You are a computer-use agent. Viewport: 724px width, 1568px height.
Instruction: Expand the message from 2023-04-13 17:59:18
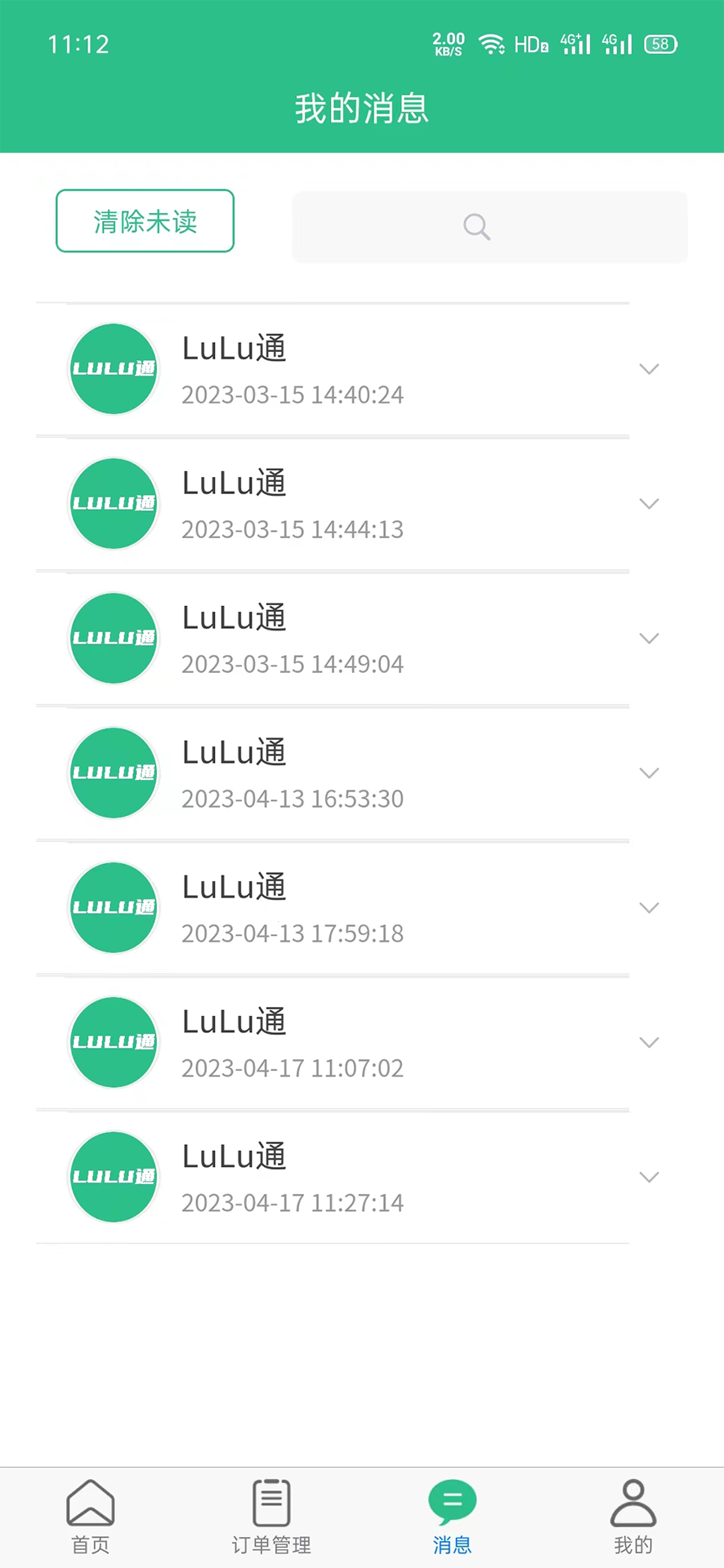pyautogui.click(x=650, y=907)
